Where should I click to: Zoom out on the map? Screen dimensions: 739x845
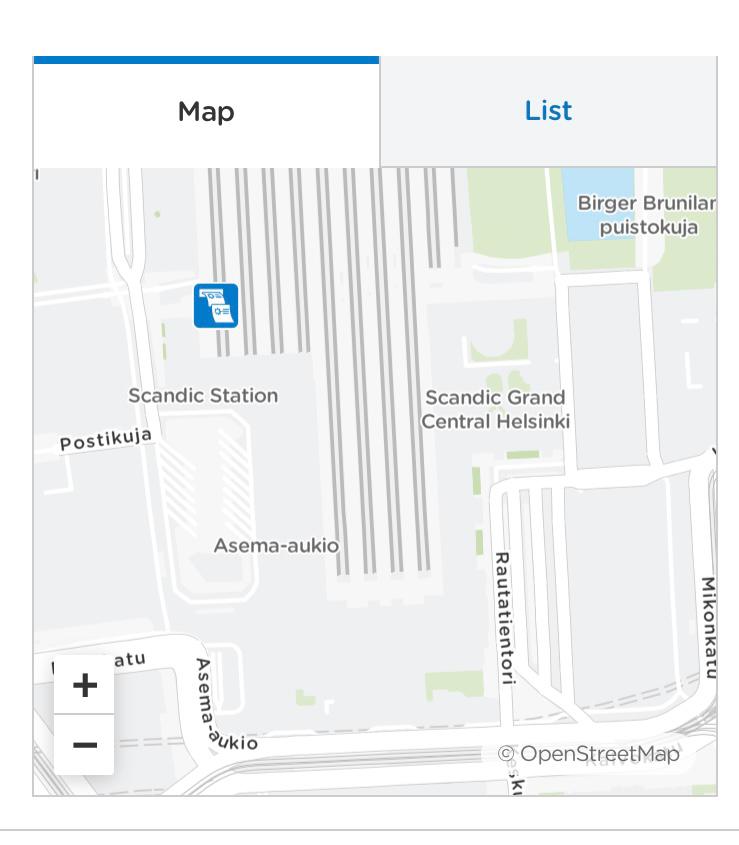(85, 745)
